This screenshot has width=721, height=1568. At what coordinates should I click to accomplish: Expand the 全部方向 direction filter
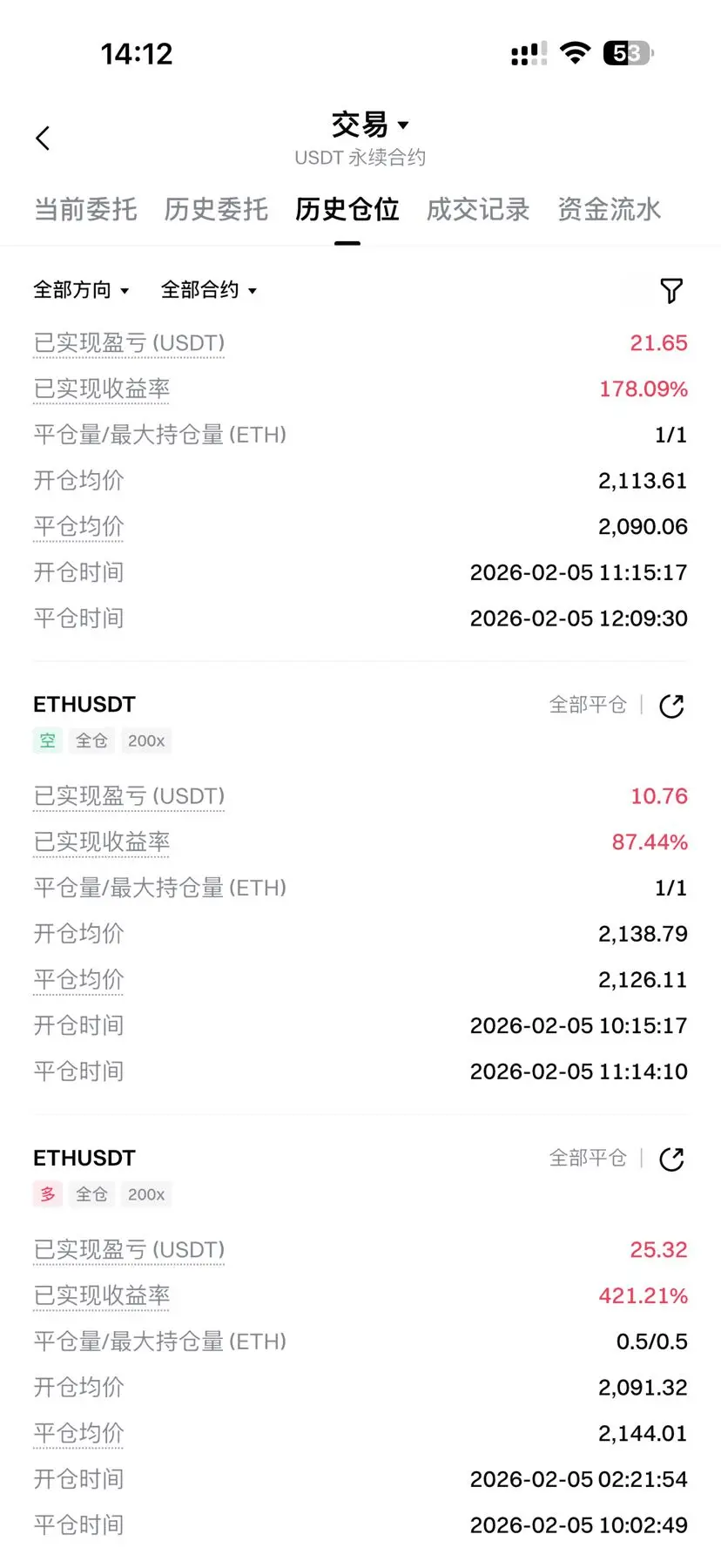[x=81, y=290]
